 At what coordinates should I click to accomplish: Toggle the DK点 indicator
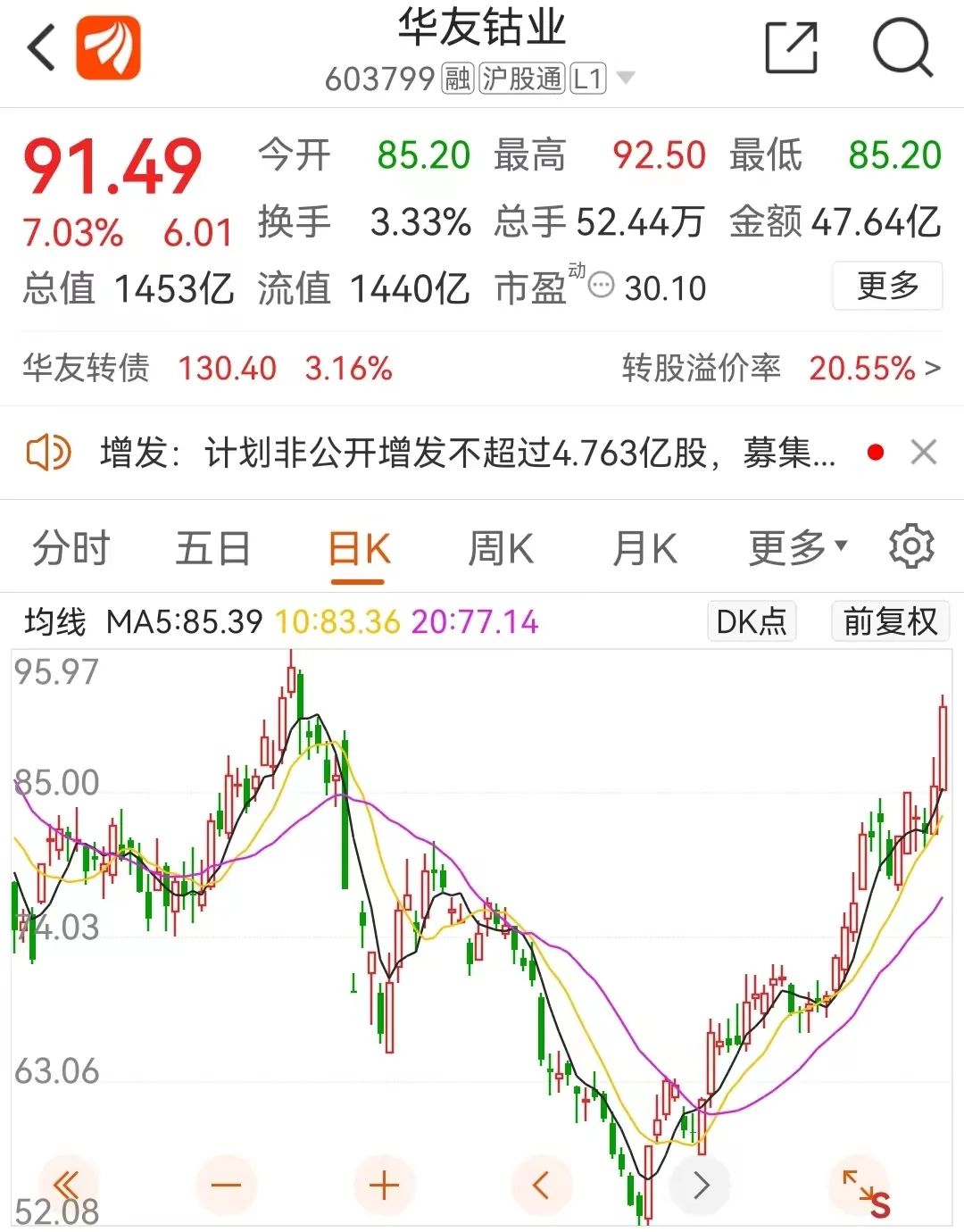751,621
